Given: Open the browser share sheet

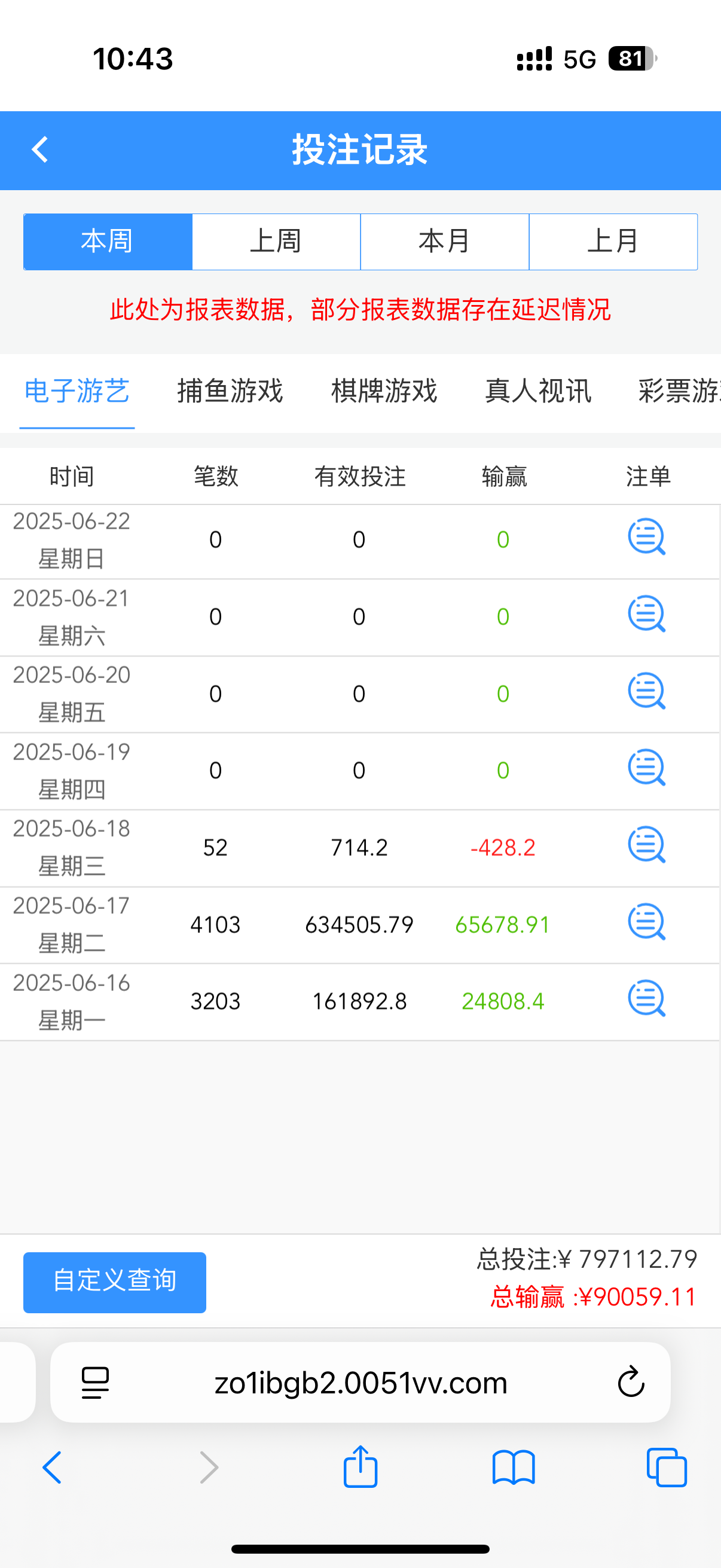Looking at the screenshot, I should click(x=360, y=1468).
